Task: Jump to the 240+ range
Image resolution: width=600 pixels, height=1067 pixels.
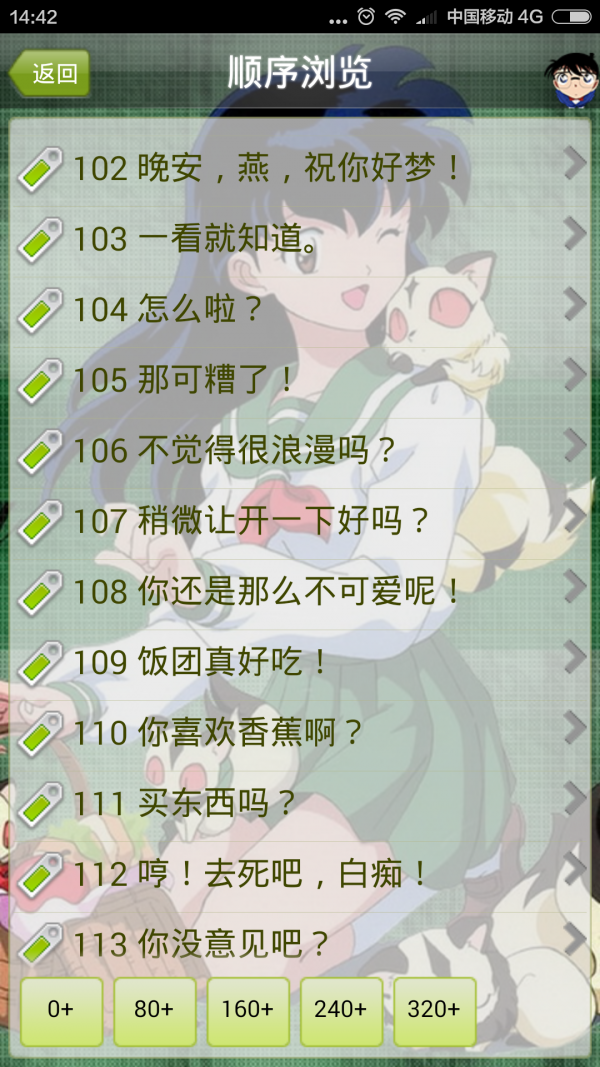Action: tap(341, 1011)
